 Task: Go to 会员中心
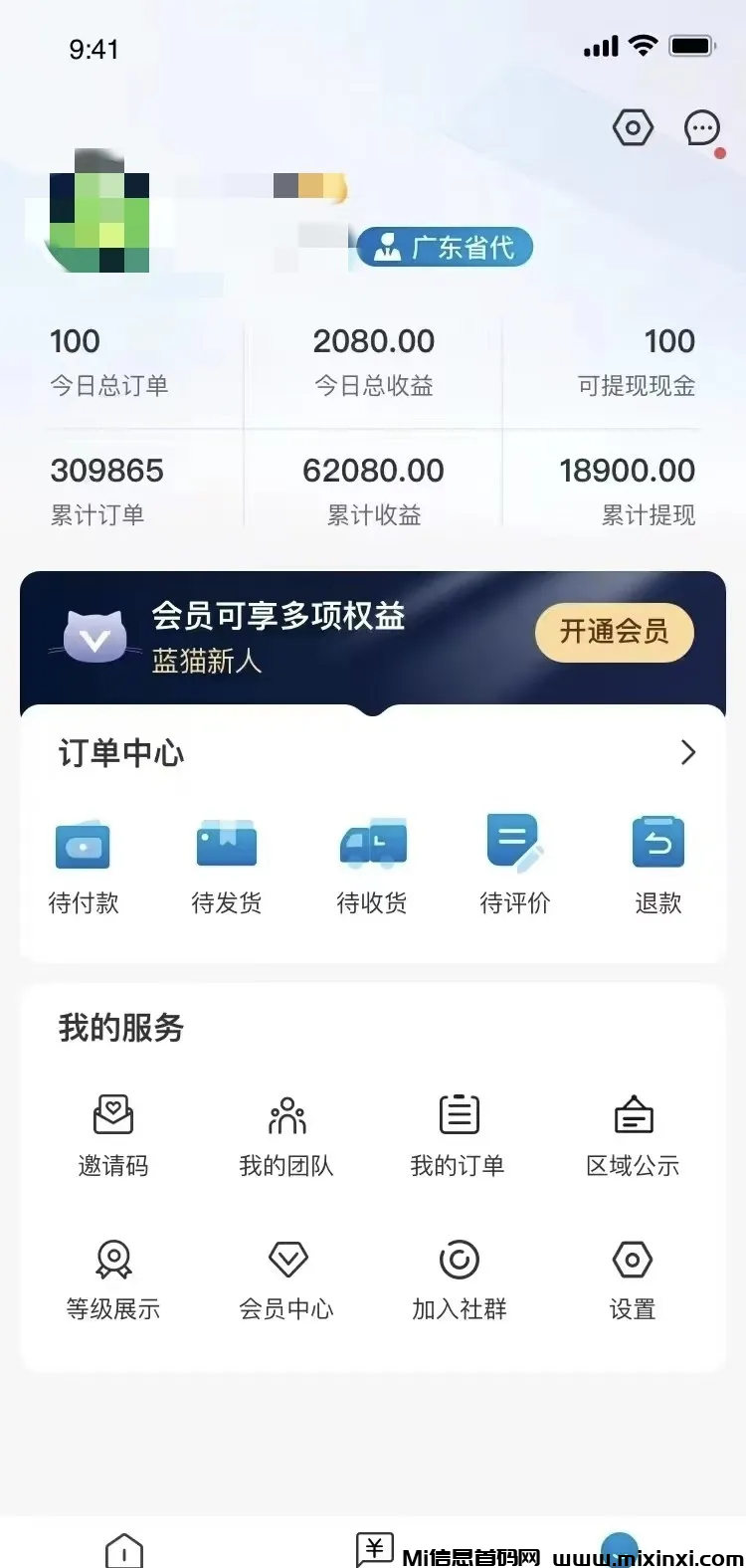click(x=286, y=1278)
